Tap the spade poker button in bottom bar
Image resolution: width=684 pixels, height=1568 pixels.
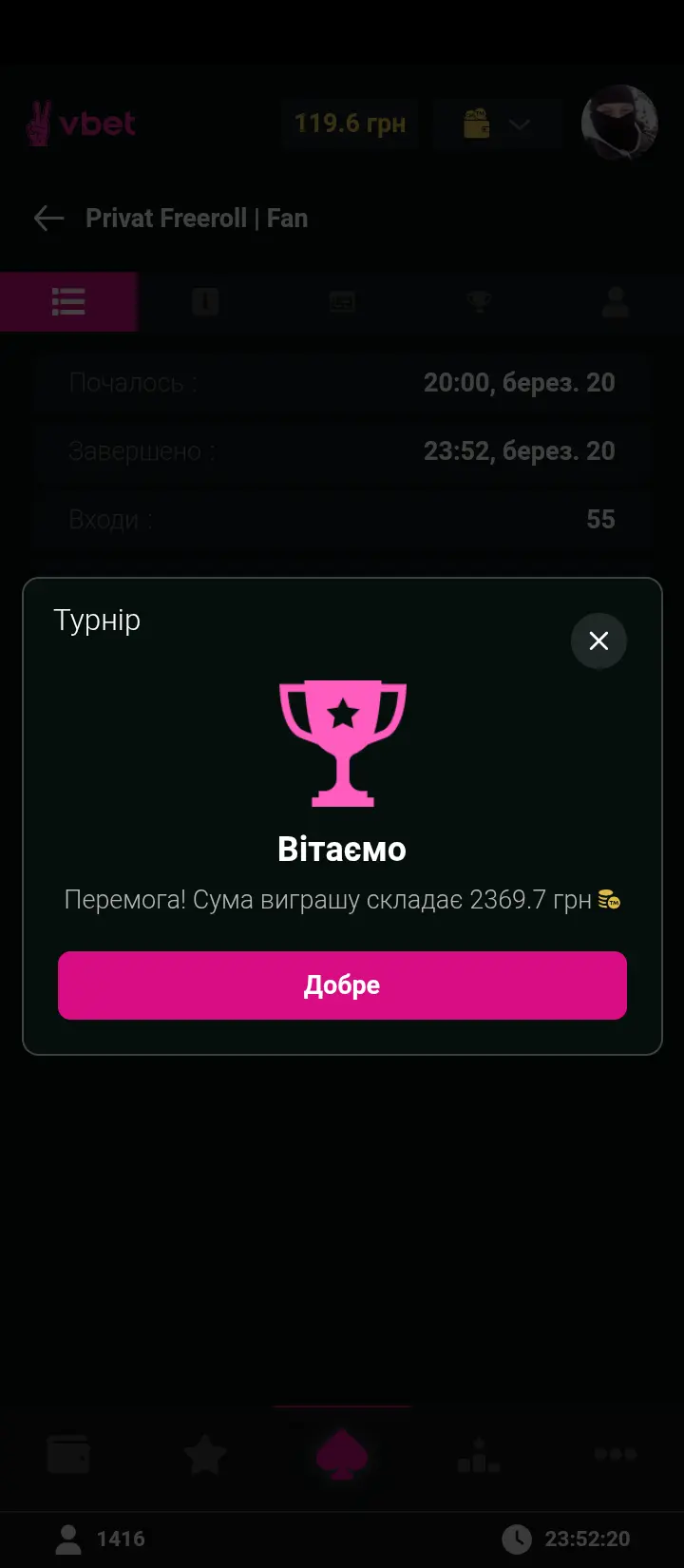[x=342, y=1455]
